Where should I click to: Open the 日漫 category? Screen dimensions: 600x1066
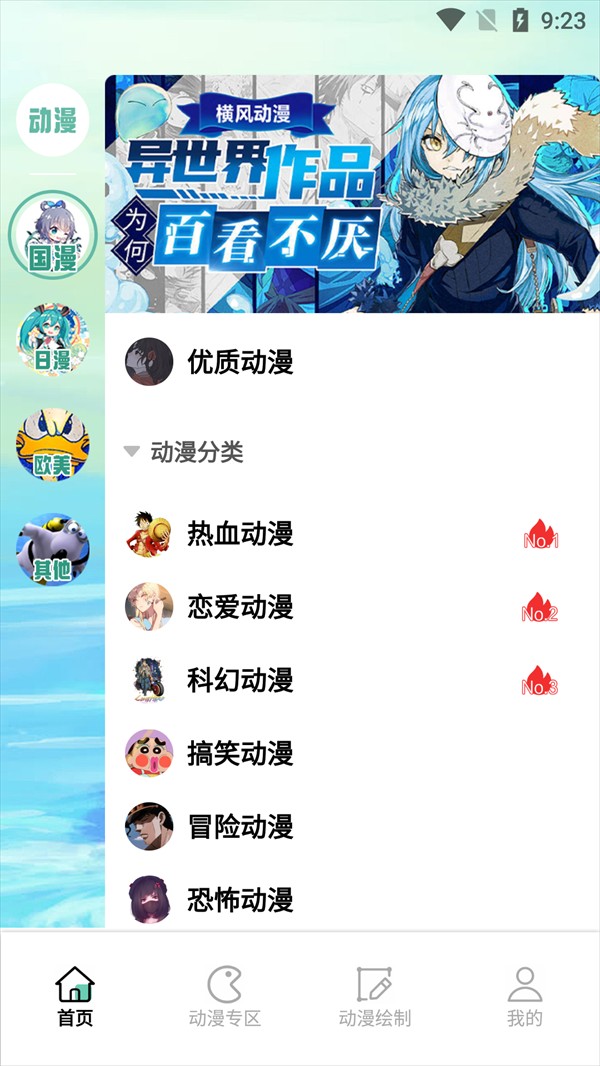coord(52,340)
